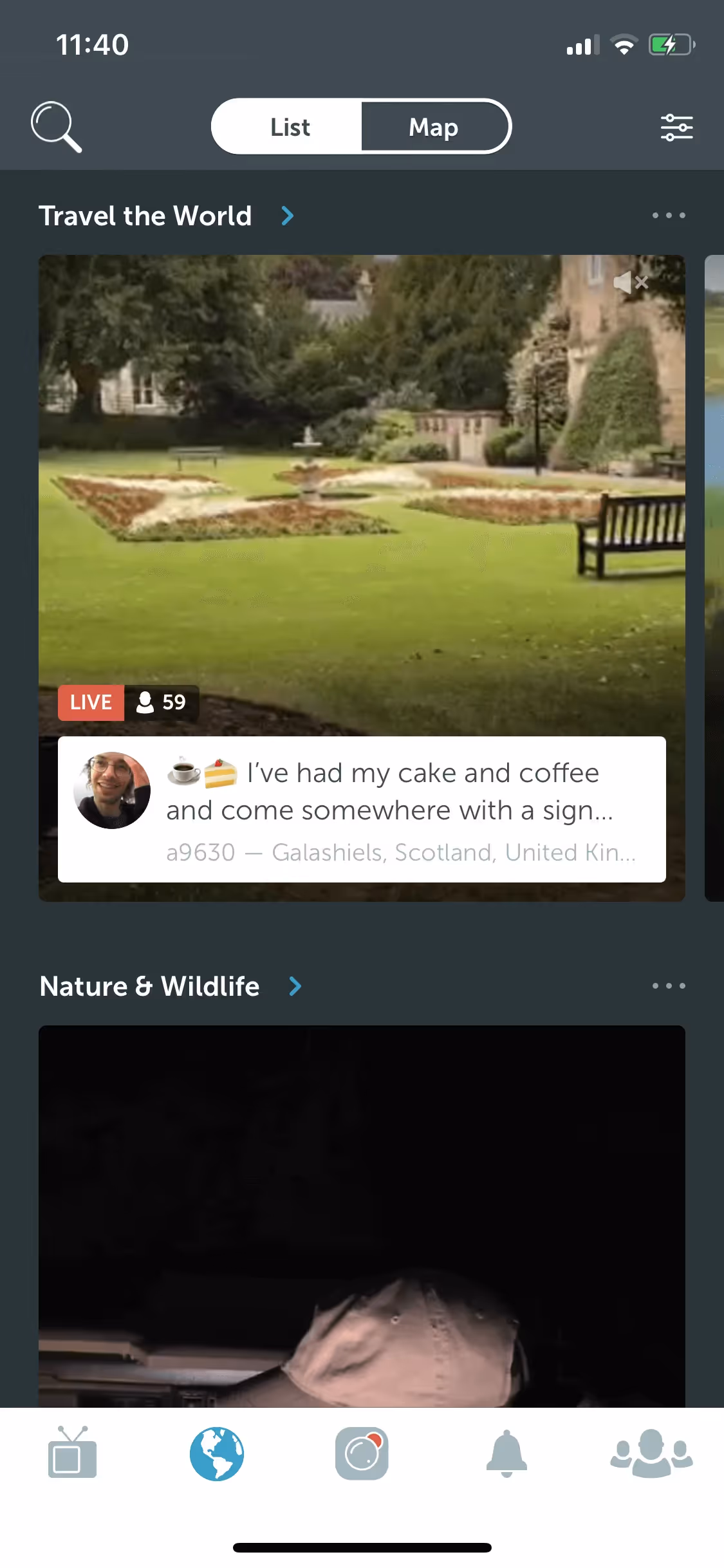Viewport: 724px width, 1568px height.
Task: Open the Galashiels, Scotland live broadcast
Action: click(x=362, y=578)
